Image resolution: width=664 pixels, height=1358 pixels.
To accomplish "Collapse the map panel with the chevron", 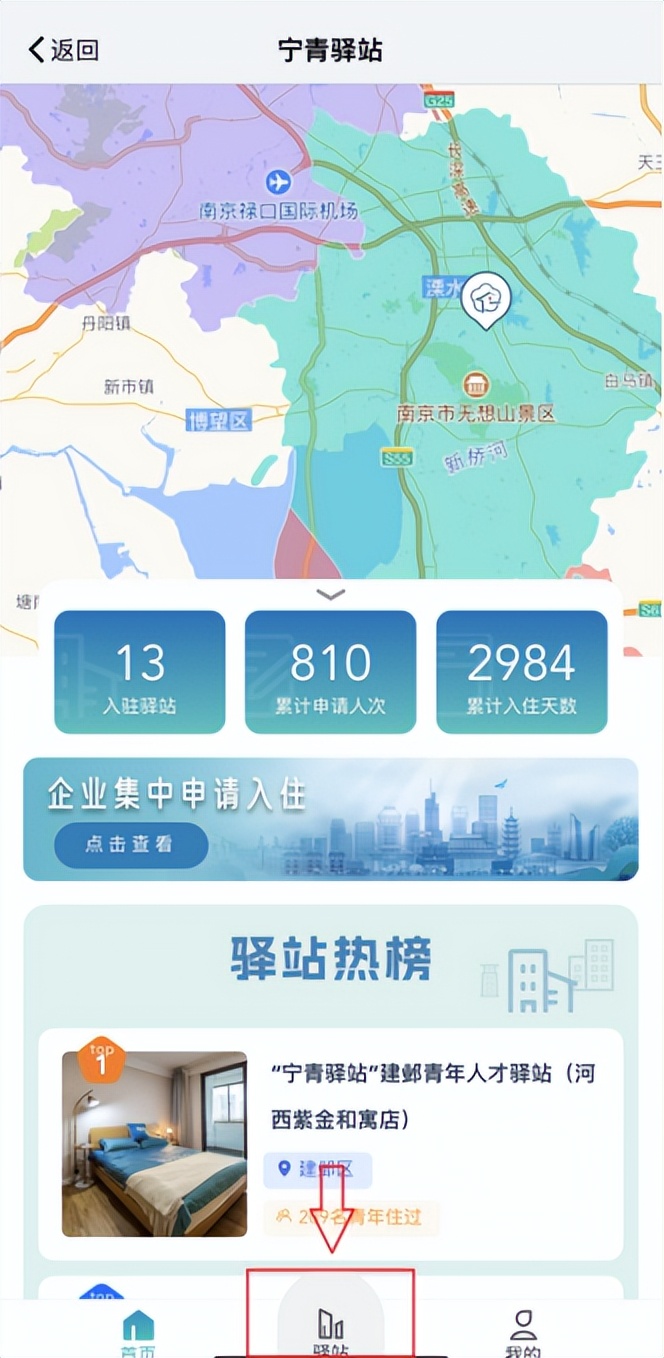I will pyautogui.click(x=330, y=595).
